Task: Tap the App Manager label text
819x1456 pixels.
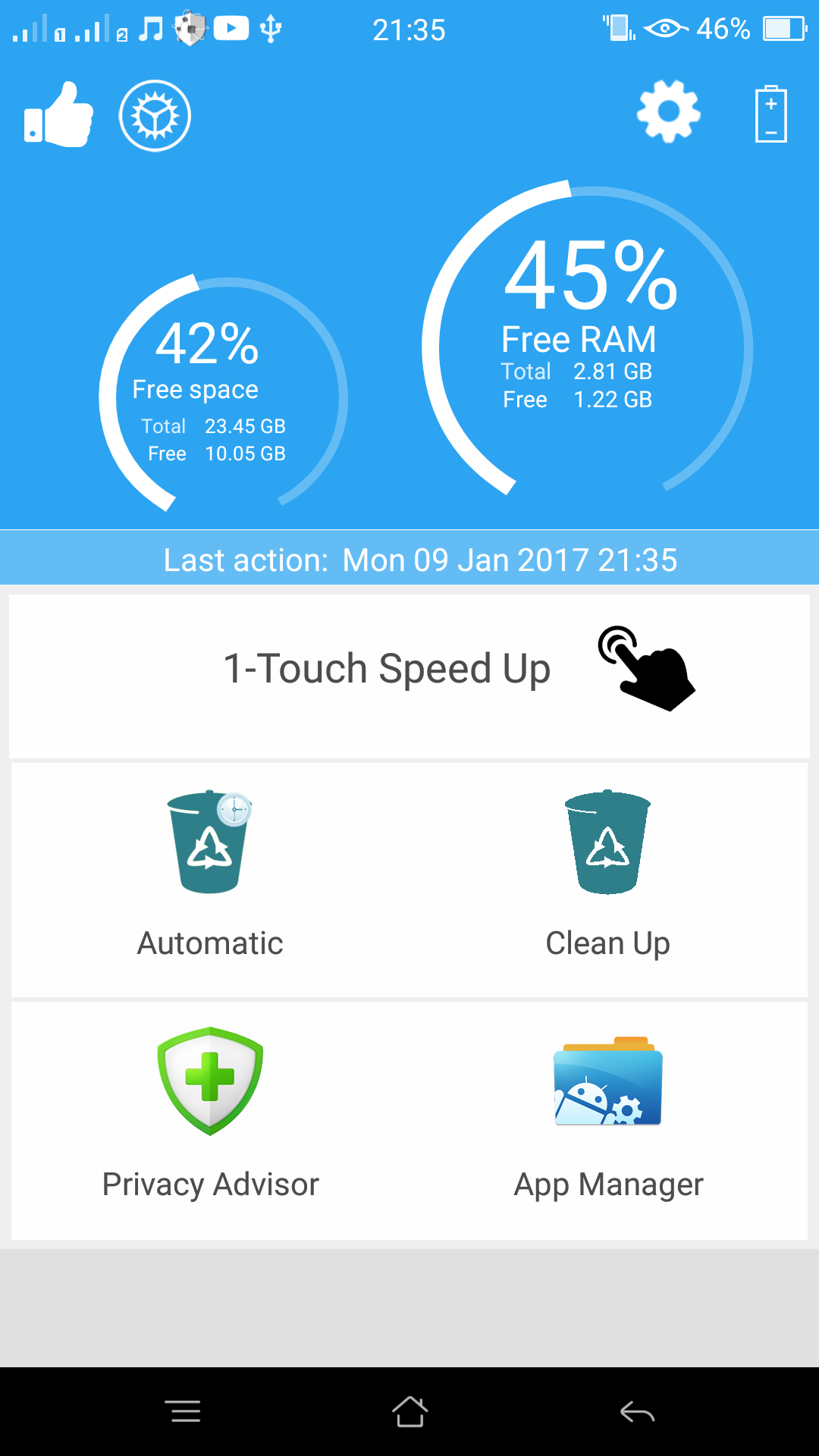Action: [609, 1184]
